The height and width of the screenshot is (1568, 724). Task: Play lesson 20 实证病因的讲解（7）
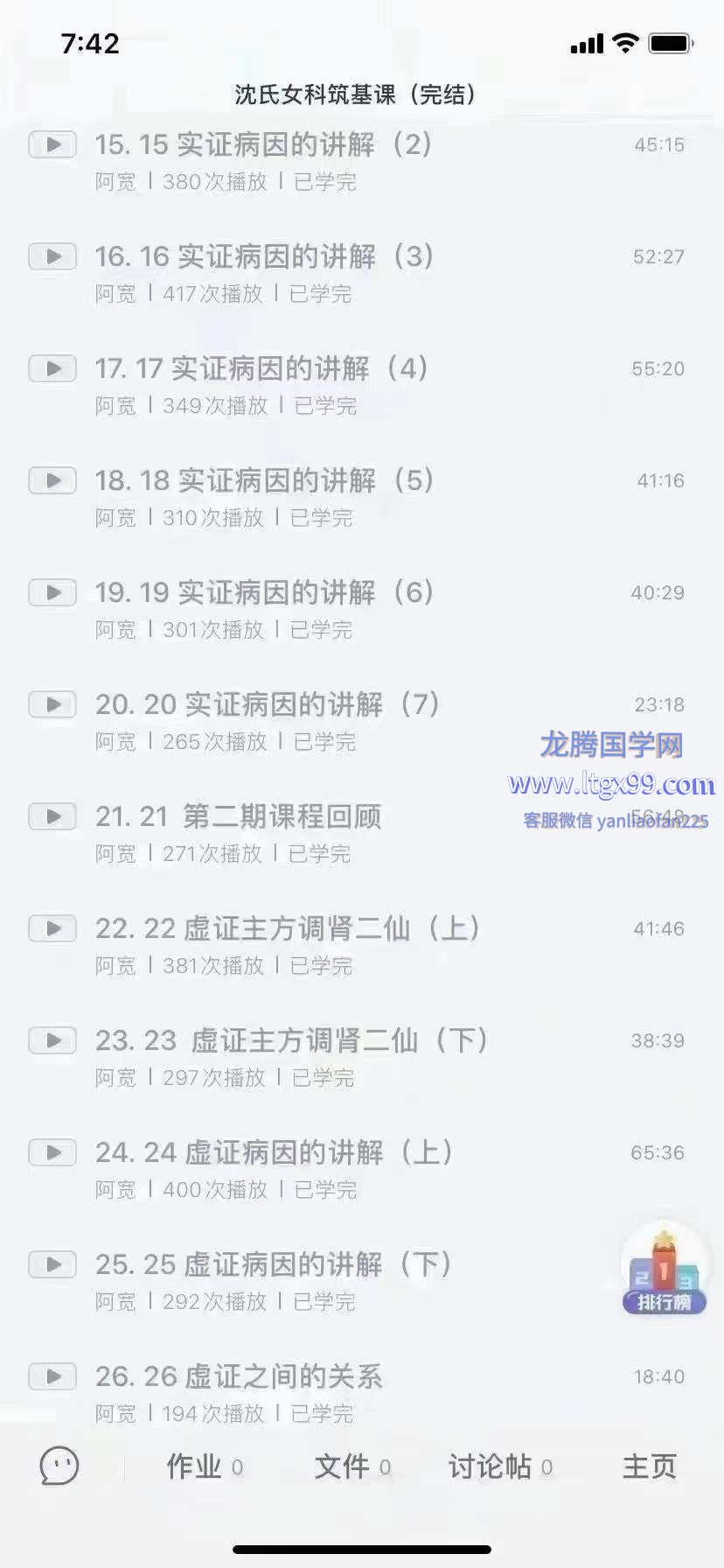pos(52,705)
